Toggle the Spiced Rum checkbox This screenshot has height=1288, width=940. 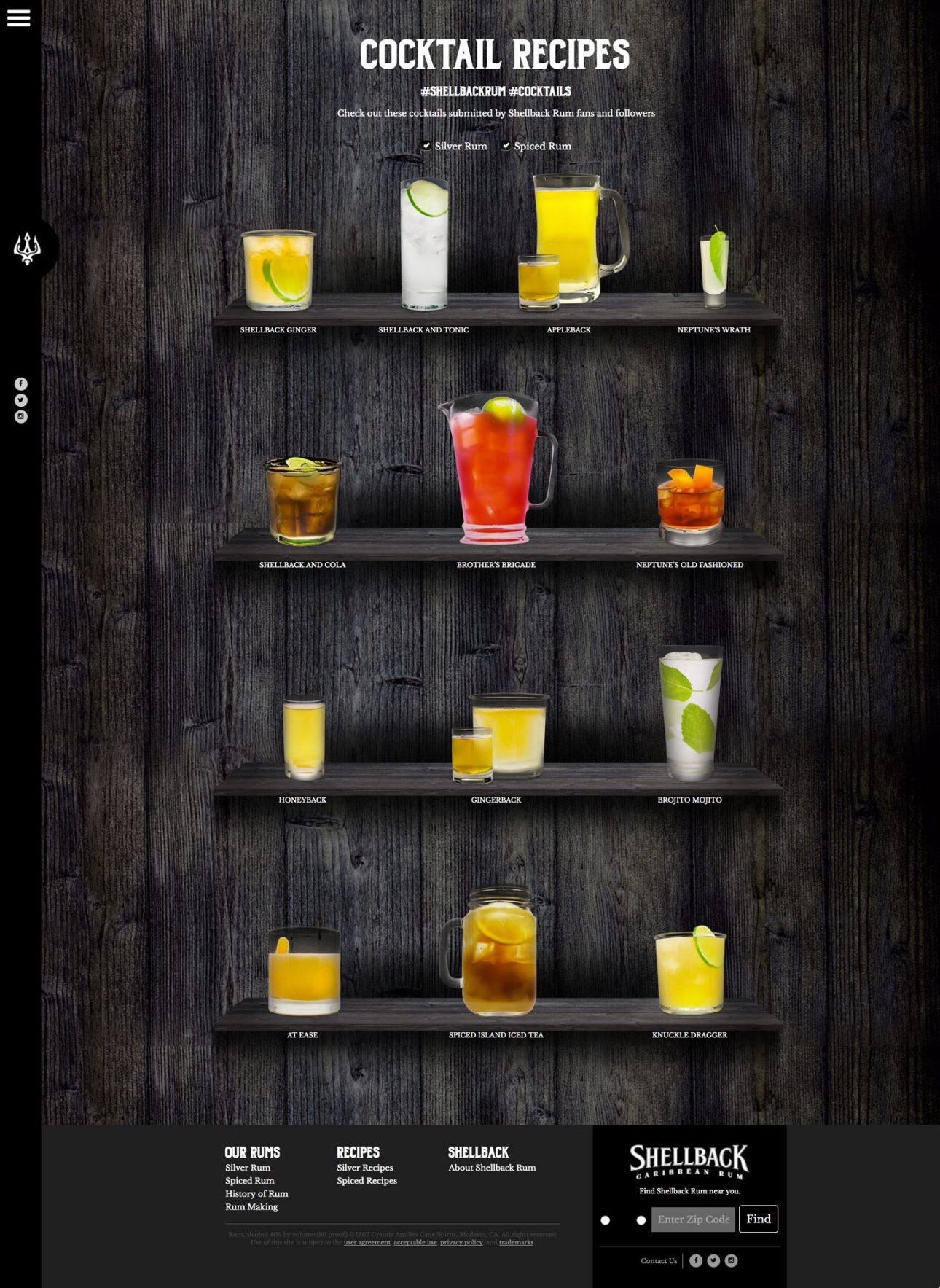point(506,146)
